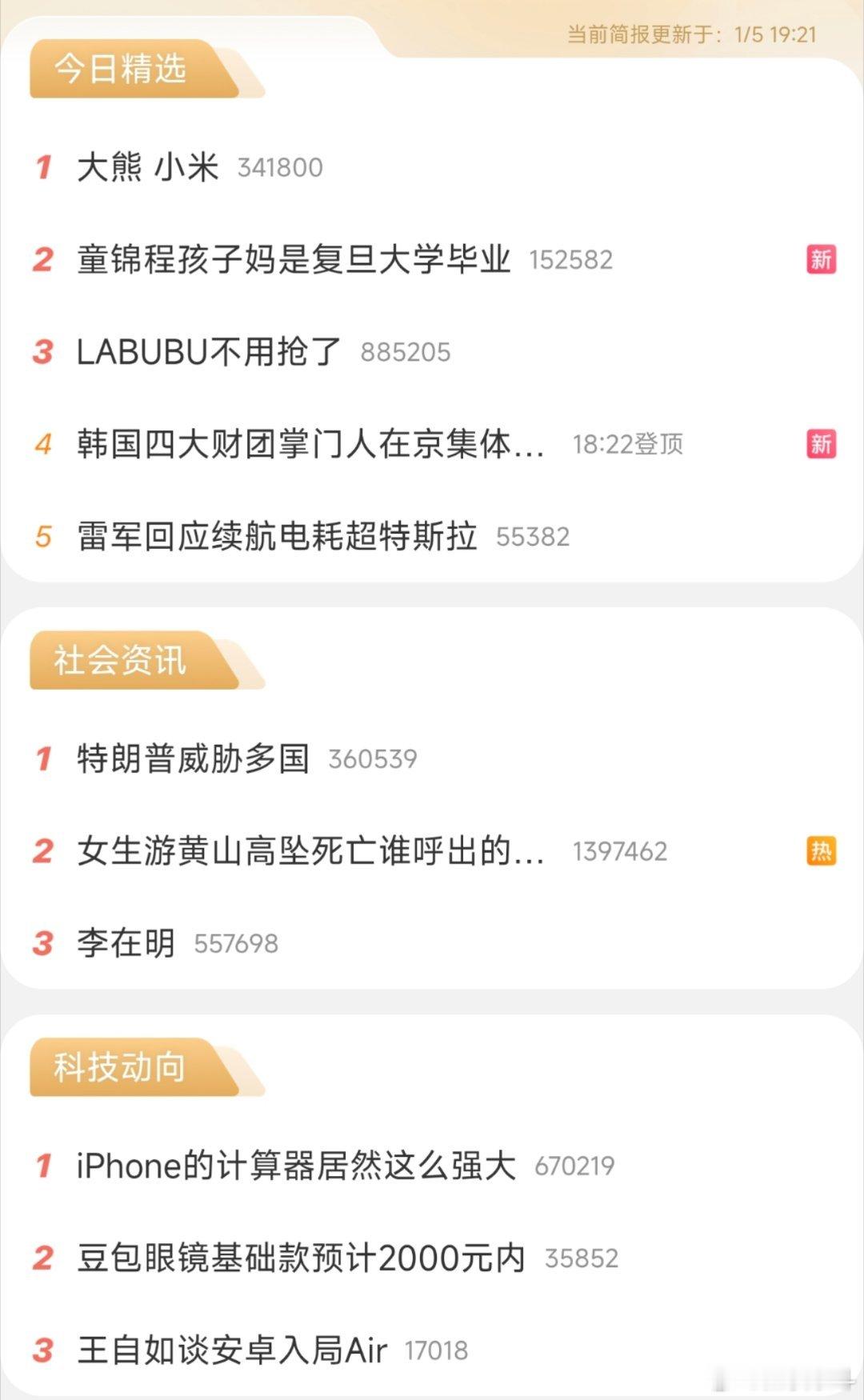Open the 李在明 trending topic
864x1400 pixels.
click(124, 944)
